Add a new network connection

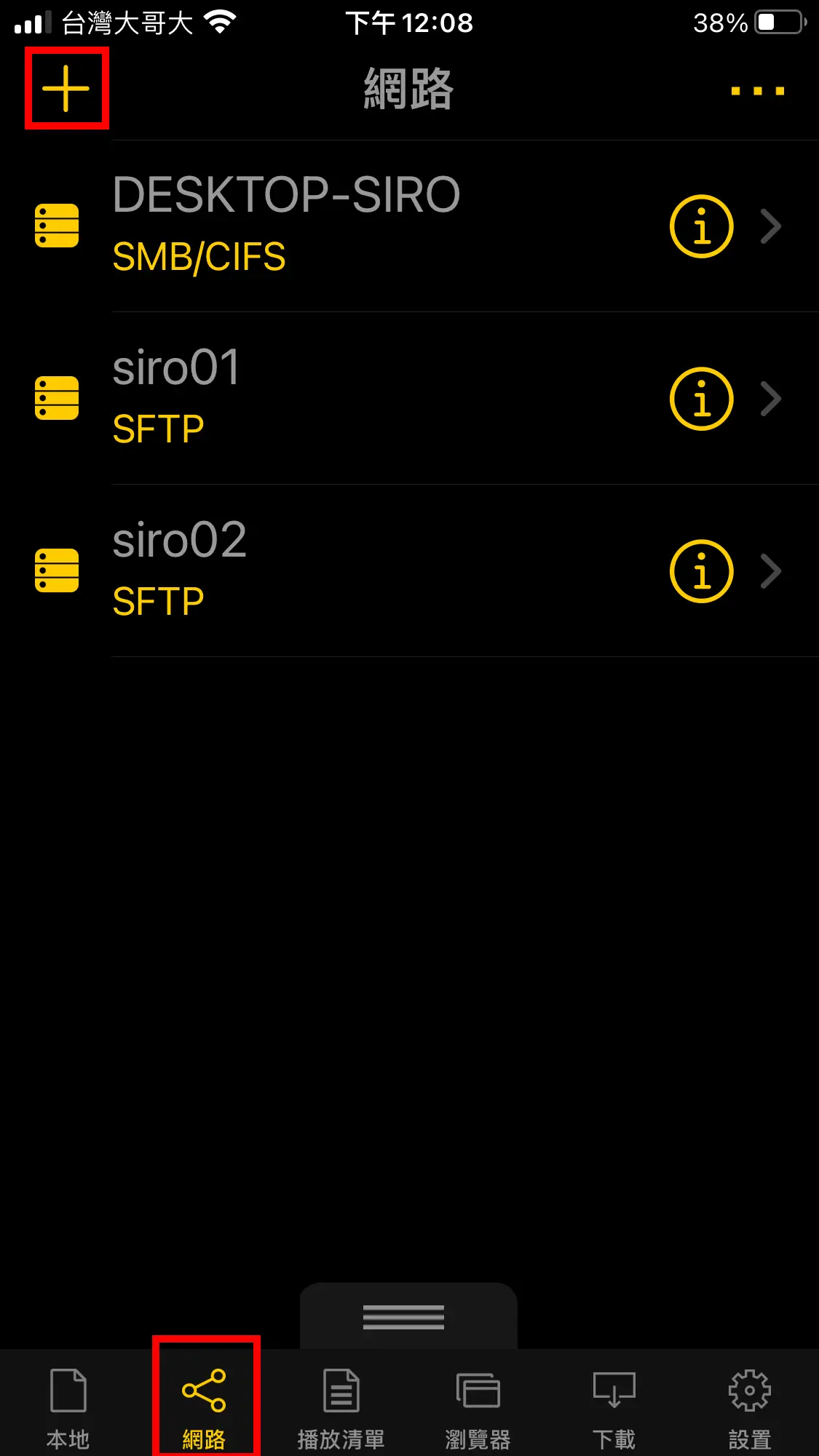coord(66,89)
